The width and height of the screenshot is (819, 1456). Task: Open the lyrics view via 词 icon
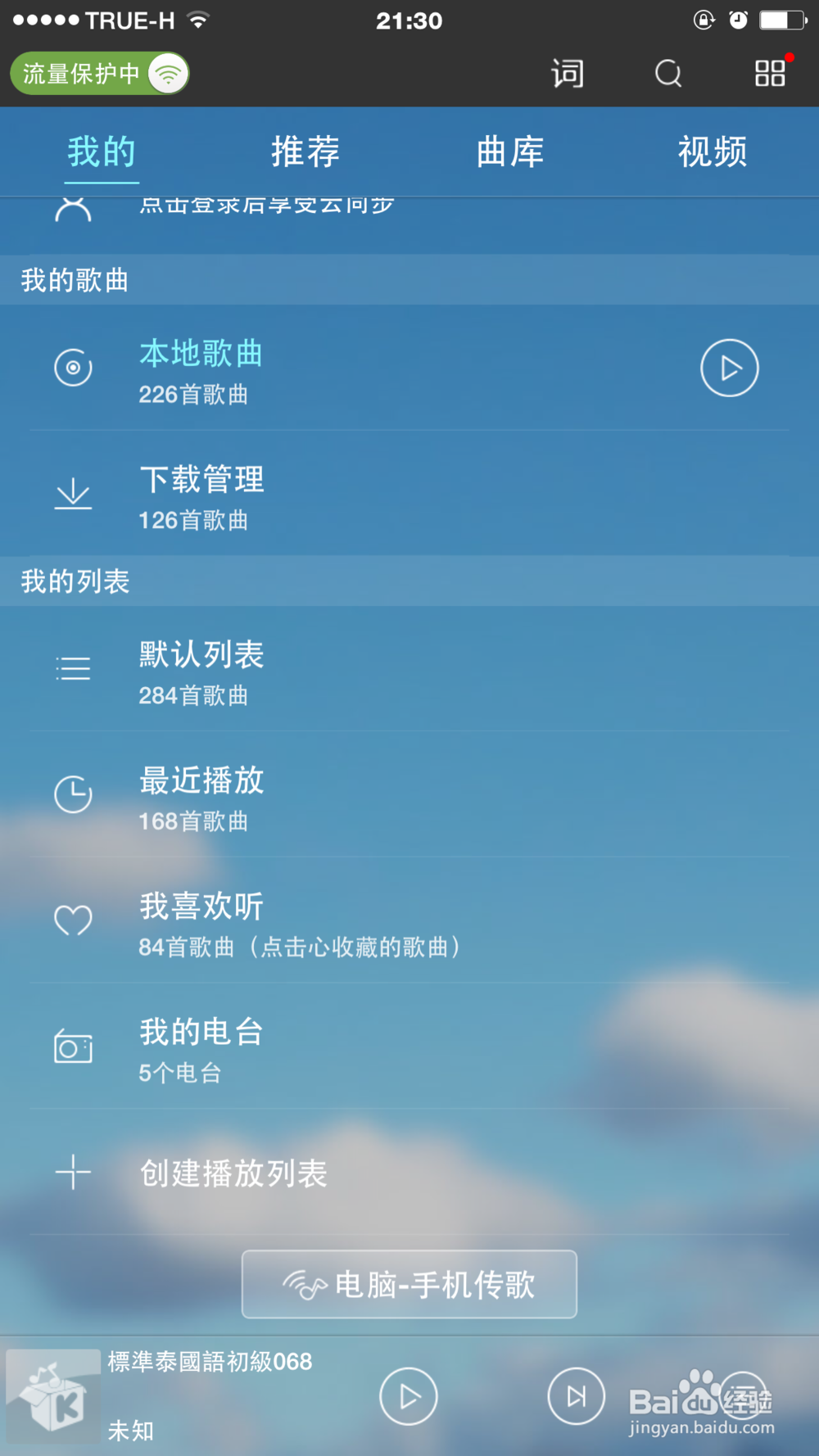click(566, 73)
